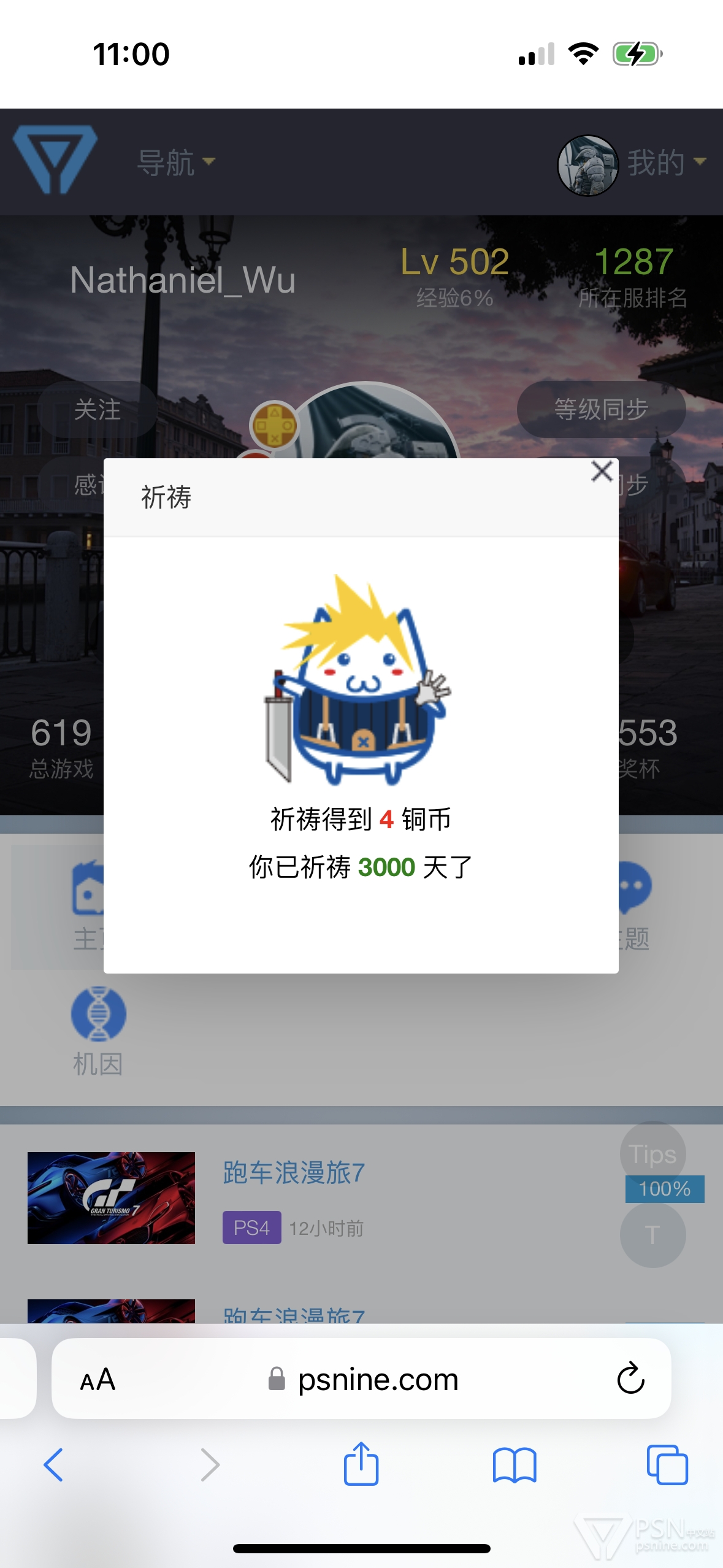This screenshot has height=1568, width=723.
Task: Open 跑车浪漫旅7 PS4 game entry
Action: 294,1172
